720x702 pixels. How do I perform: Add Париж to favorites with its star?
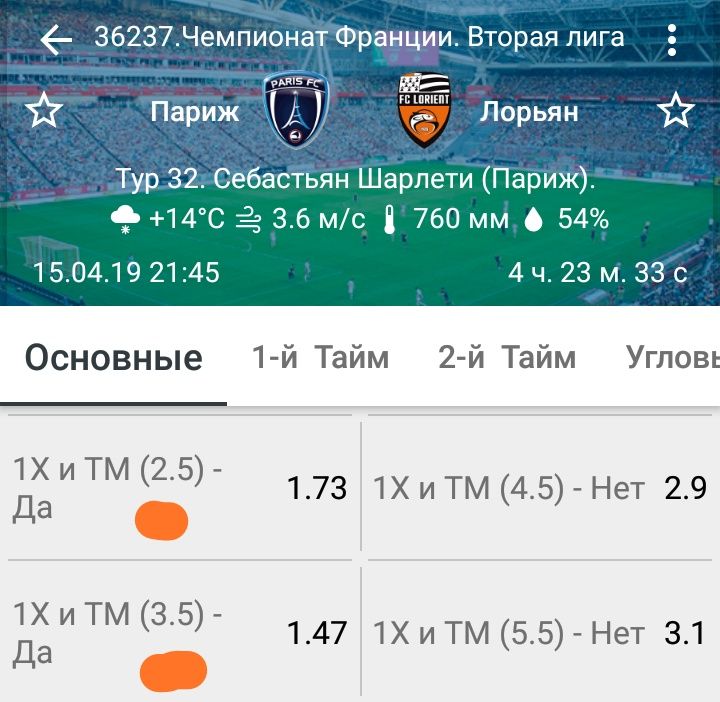43,111
